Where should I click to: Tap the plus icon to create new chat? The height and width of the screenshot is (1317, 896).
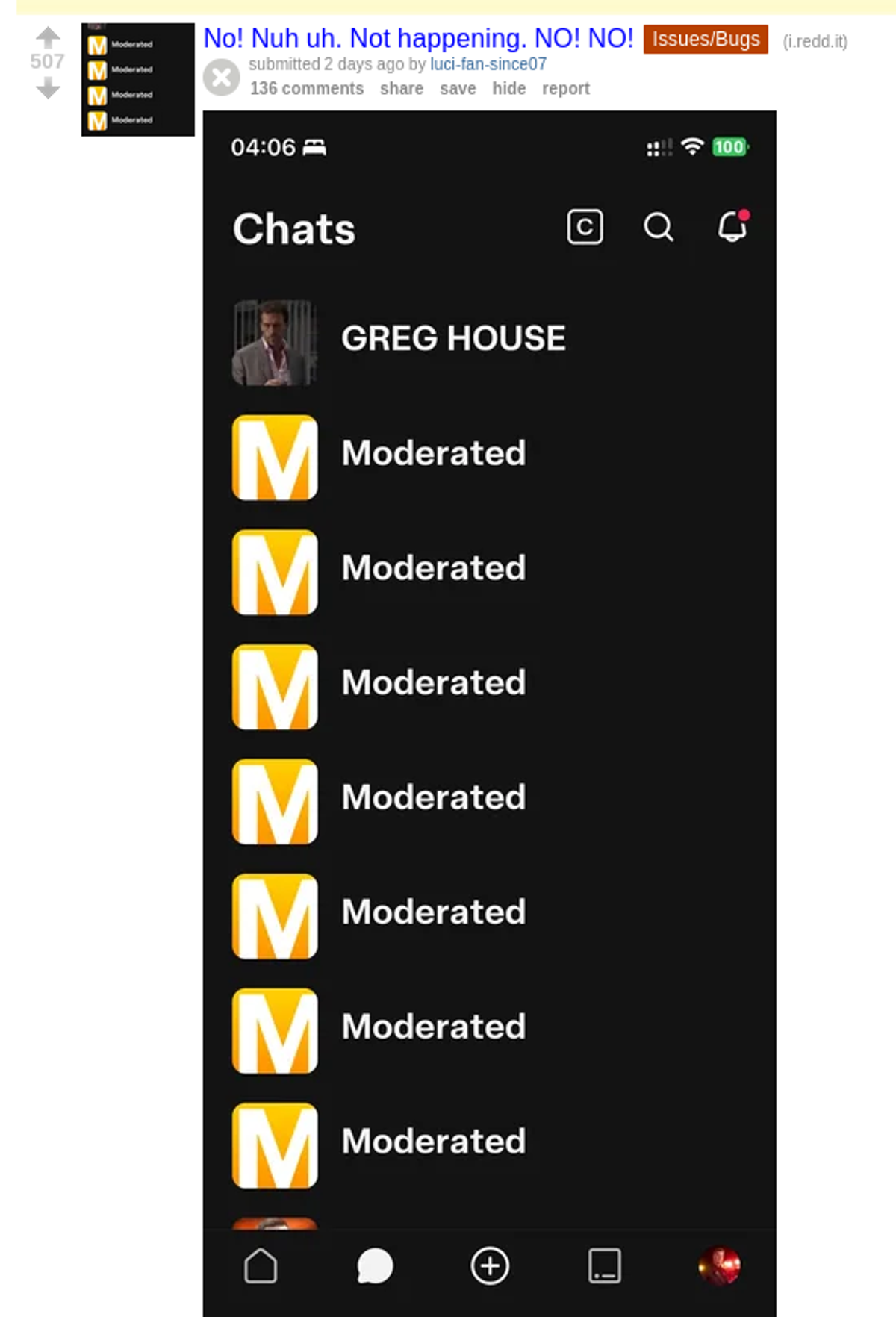pyautogui.click(x=490, y=1266)
